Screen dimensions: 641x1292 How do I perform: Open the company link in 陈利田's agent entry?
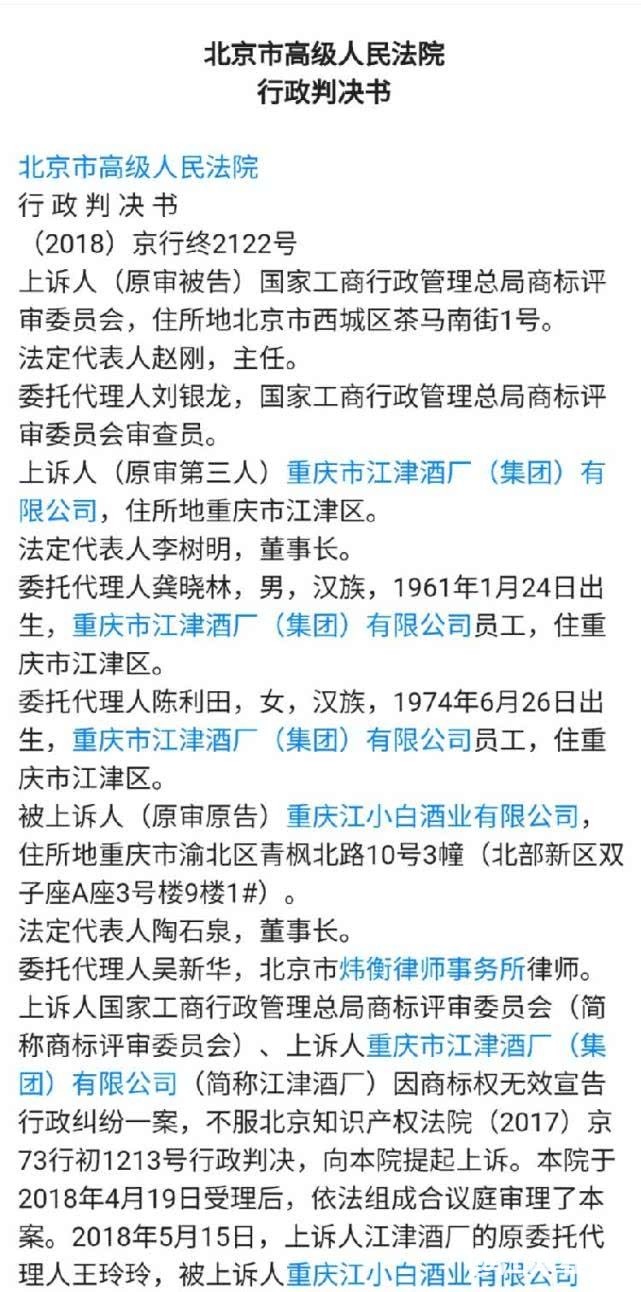point(271,740)
